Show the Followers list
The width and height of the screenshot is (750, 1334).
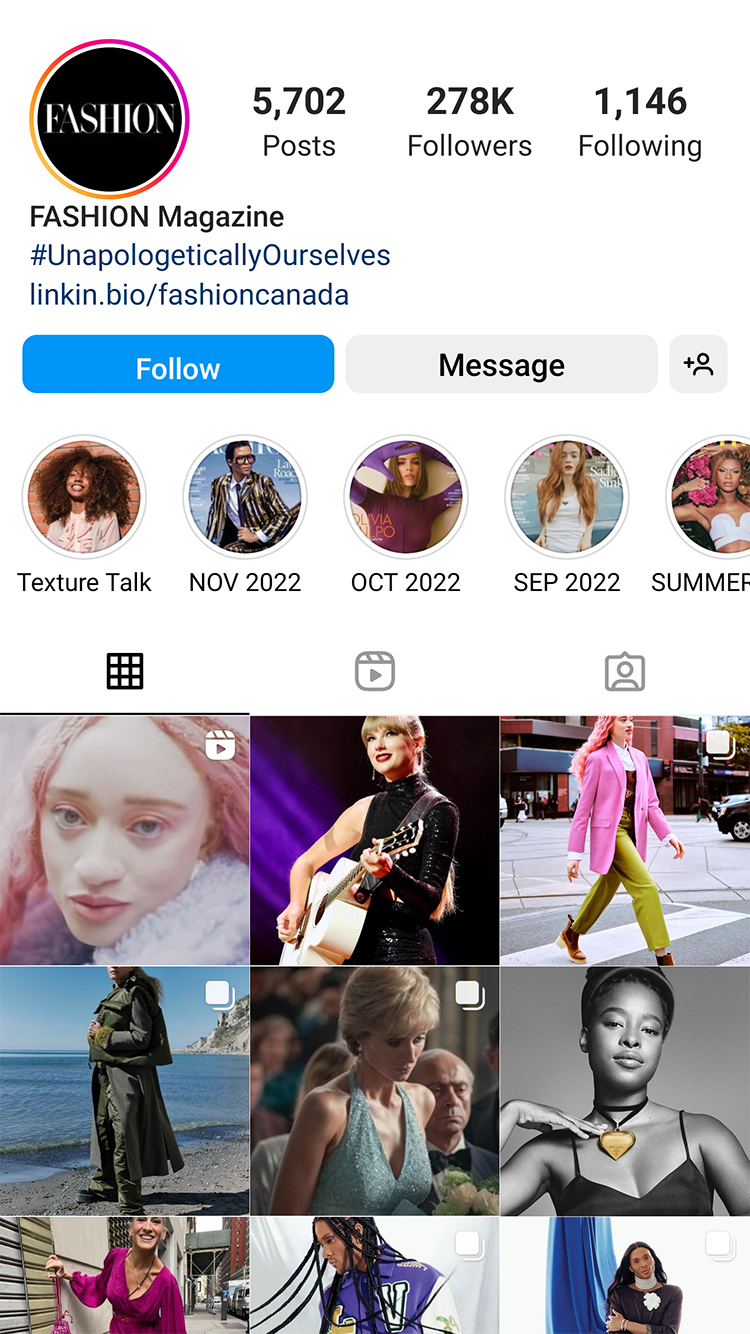click(x=470, y=122)
